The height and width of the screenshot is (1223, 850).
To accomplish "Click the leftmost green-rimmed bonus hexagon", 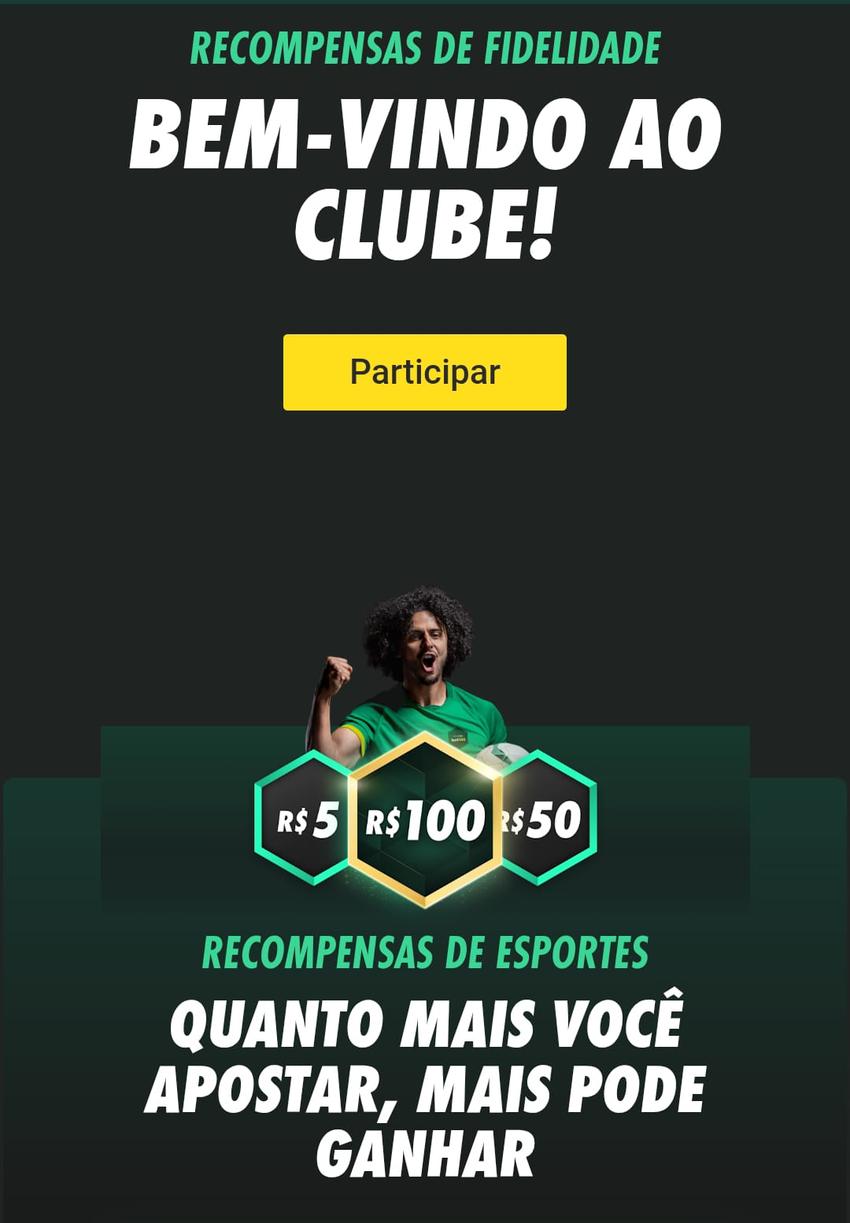I will pyautogui.click(x=305, y=820).
